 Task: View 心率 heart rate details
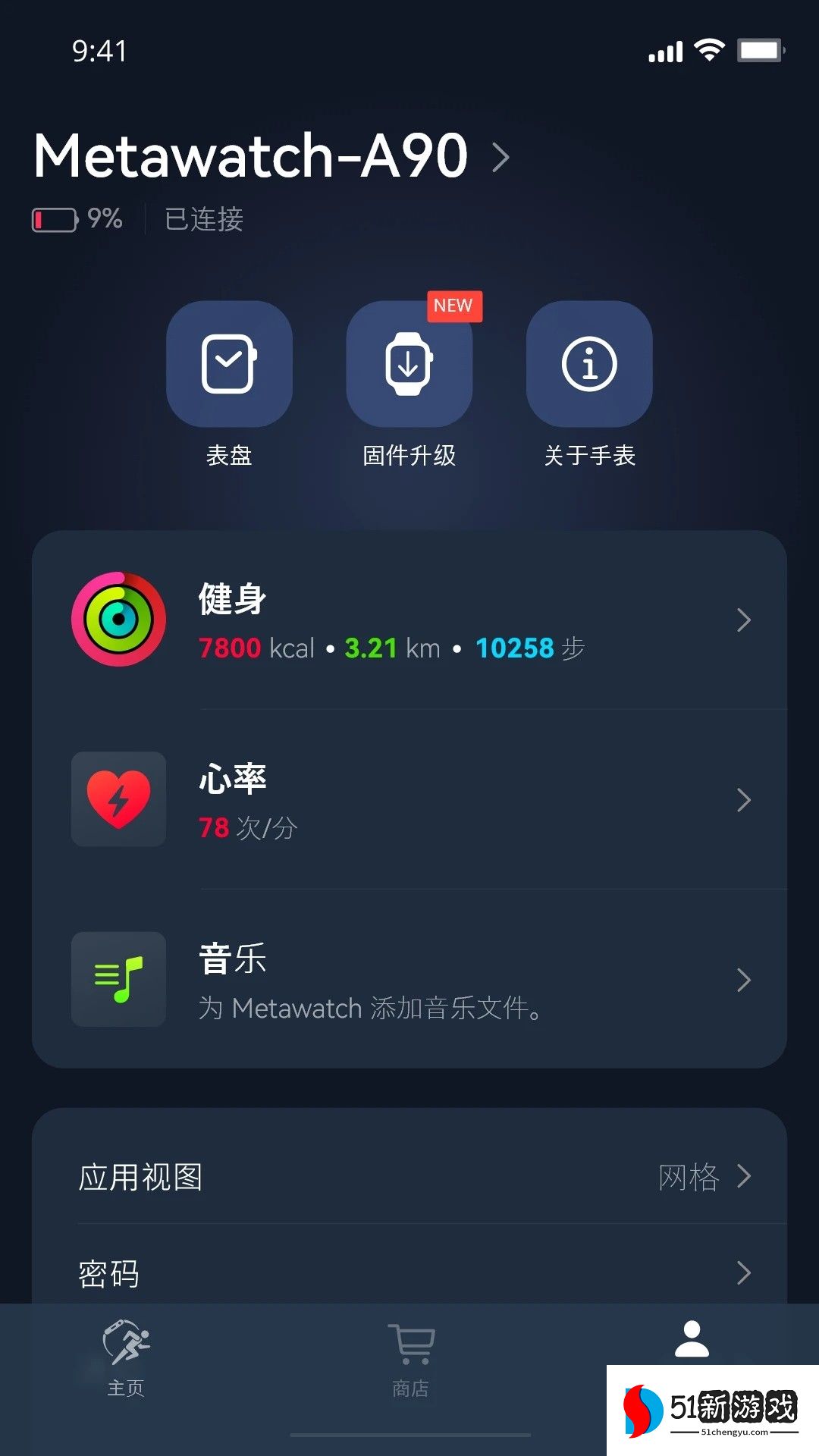pos(409,800)
